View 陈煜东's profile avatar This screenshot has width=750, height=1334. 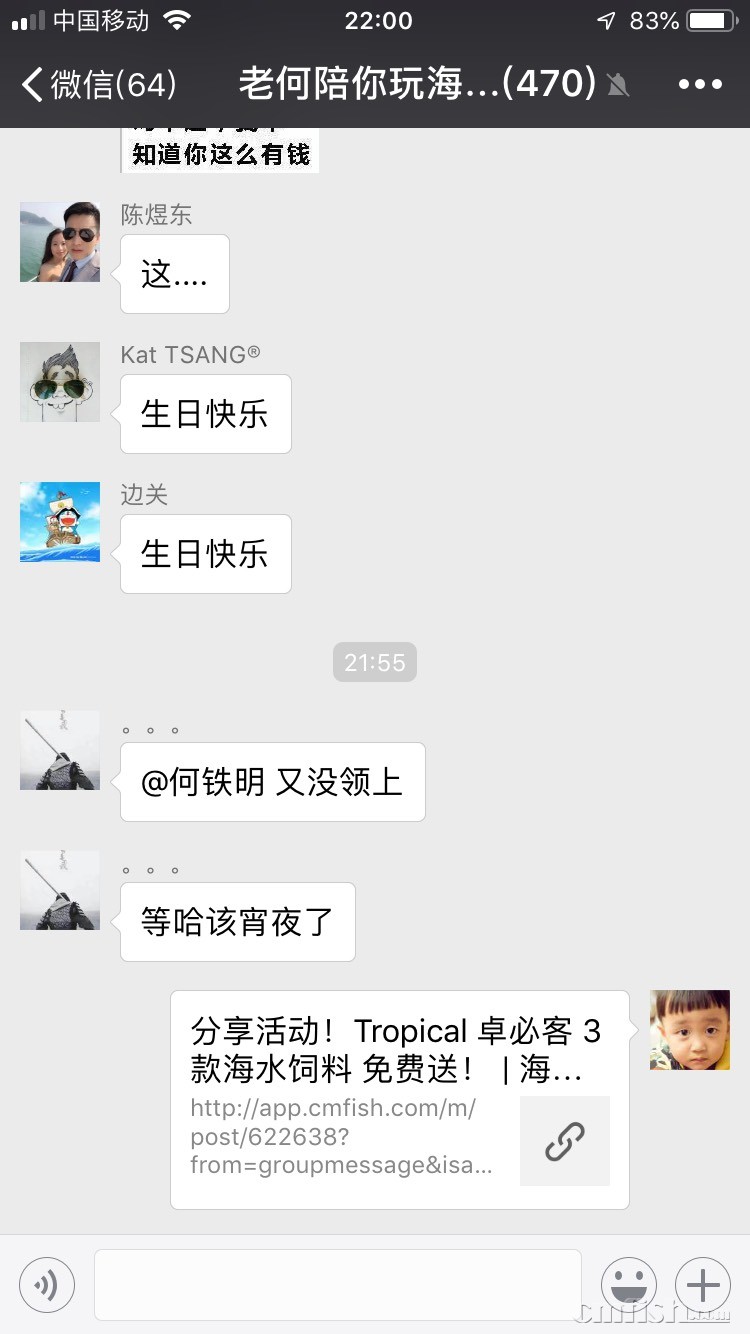click(60, 242)
